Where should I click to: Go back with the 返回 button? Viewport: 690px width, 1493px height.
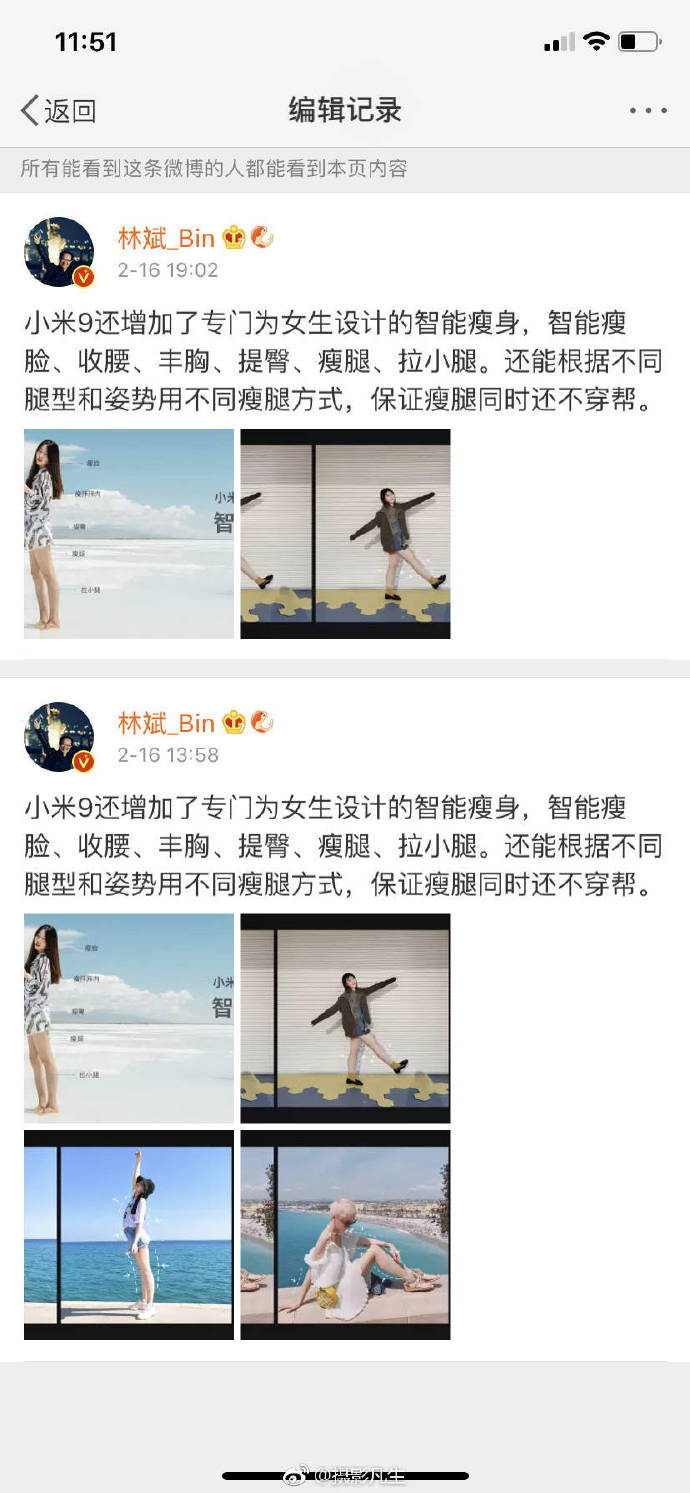(x=59, y=110)
